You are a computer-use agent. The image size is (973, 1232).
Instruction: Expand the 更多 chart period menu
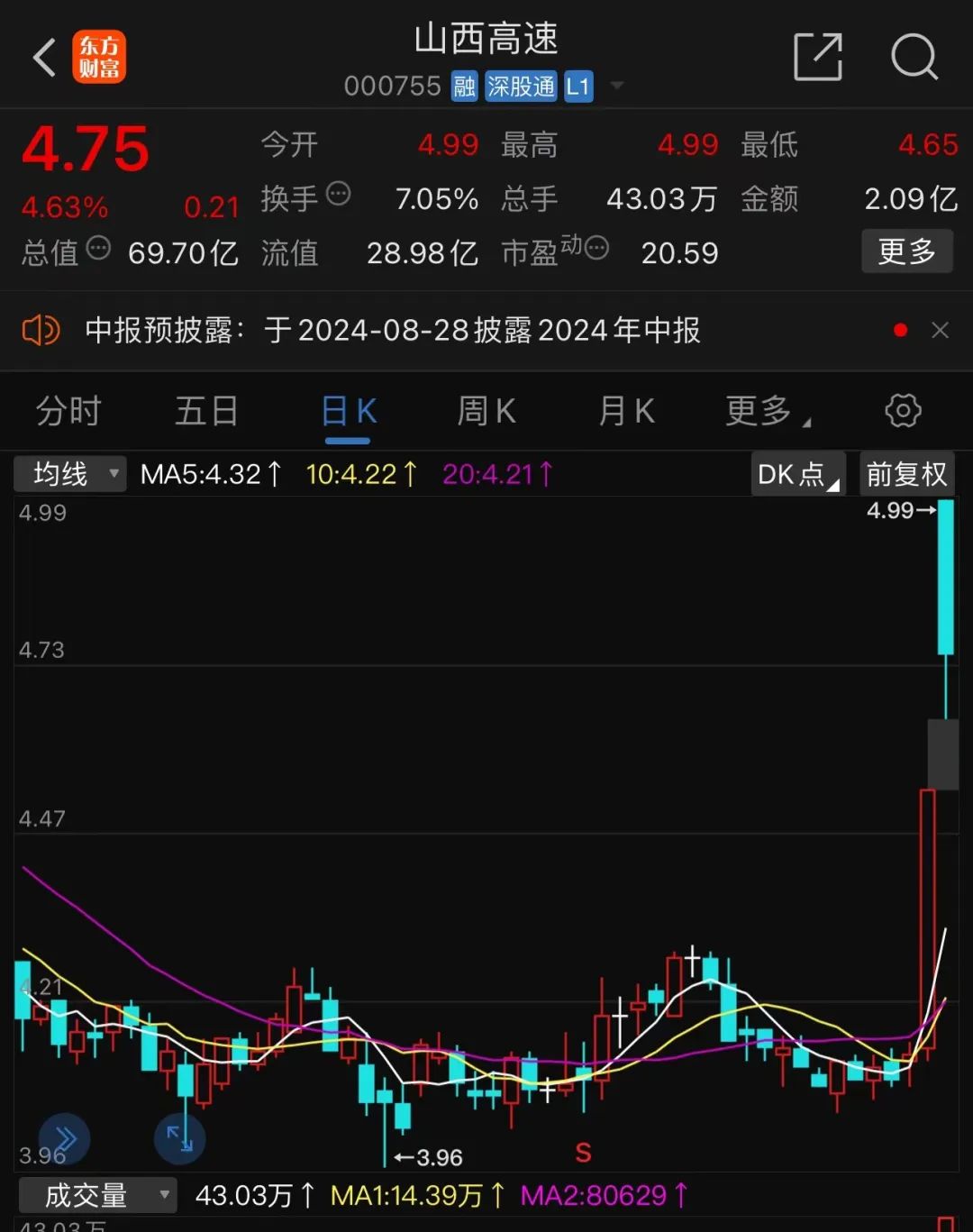(x=766, y=412)
